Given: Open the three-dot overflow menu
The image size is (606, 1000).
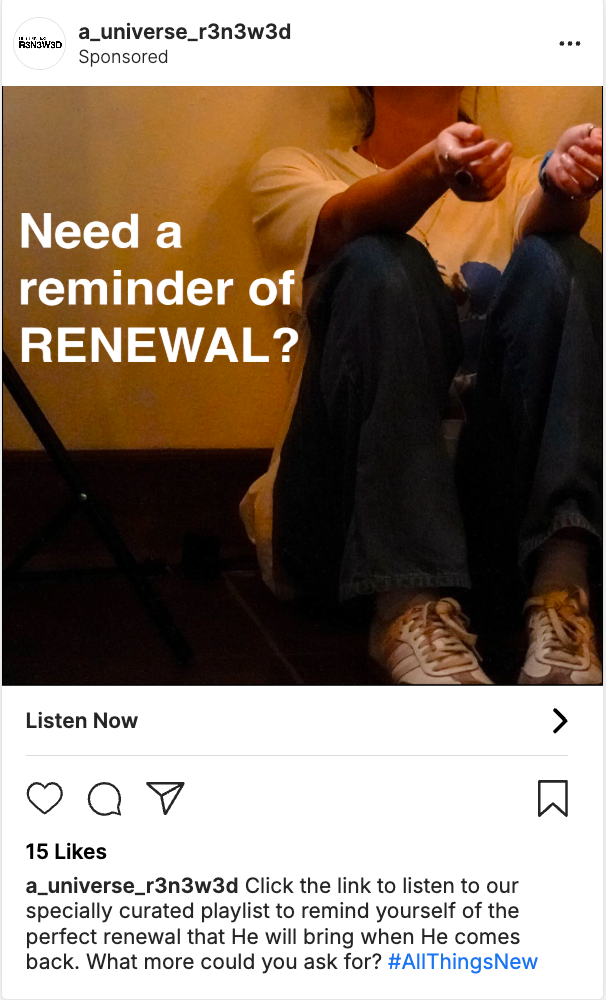Looking at the screenshot, I should (x=569, y=44).
